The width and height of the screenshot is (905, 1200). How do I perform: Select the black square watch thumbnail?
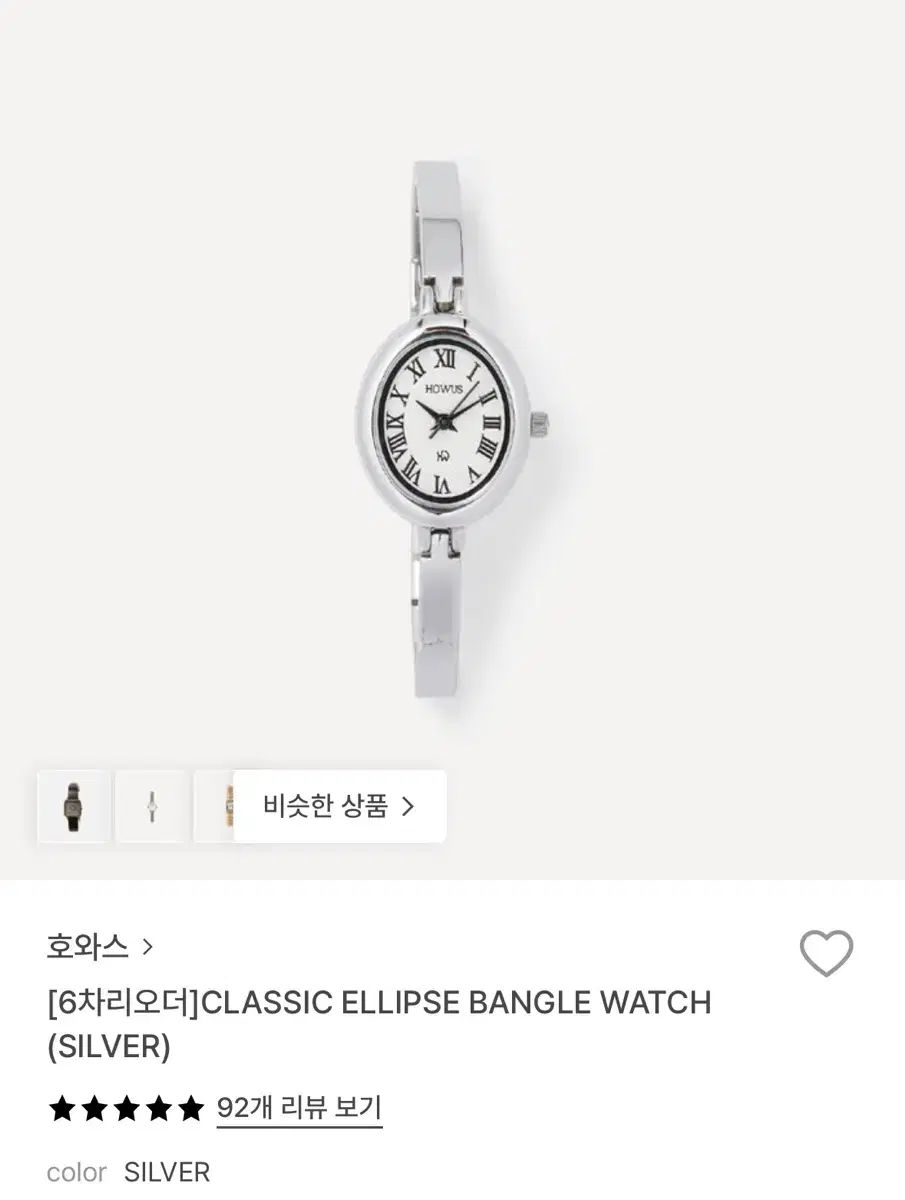(x=74, y=806)
